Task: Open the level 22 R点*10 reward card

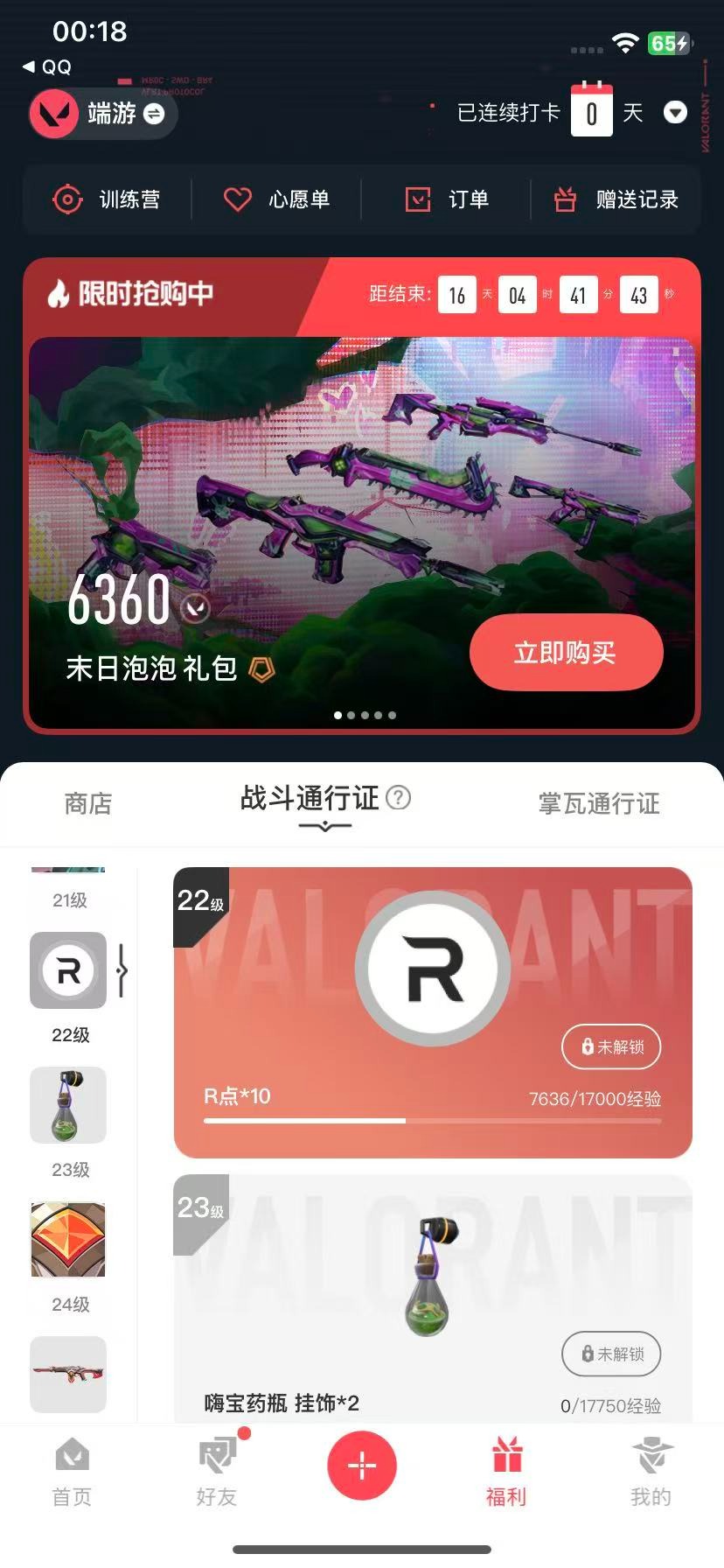Action: [x=433, y=1011]
